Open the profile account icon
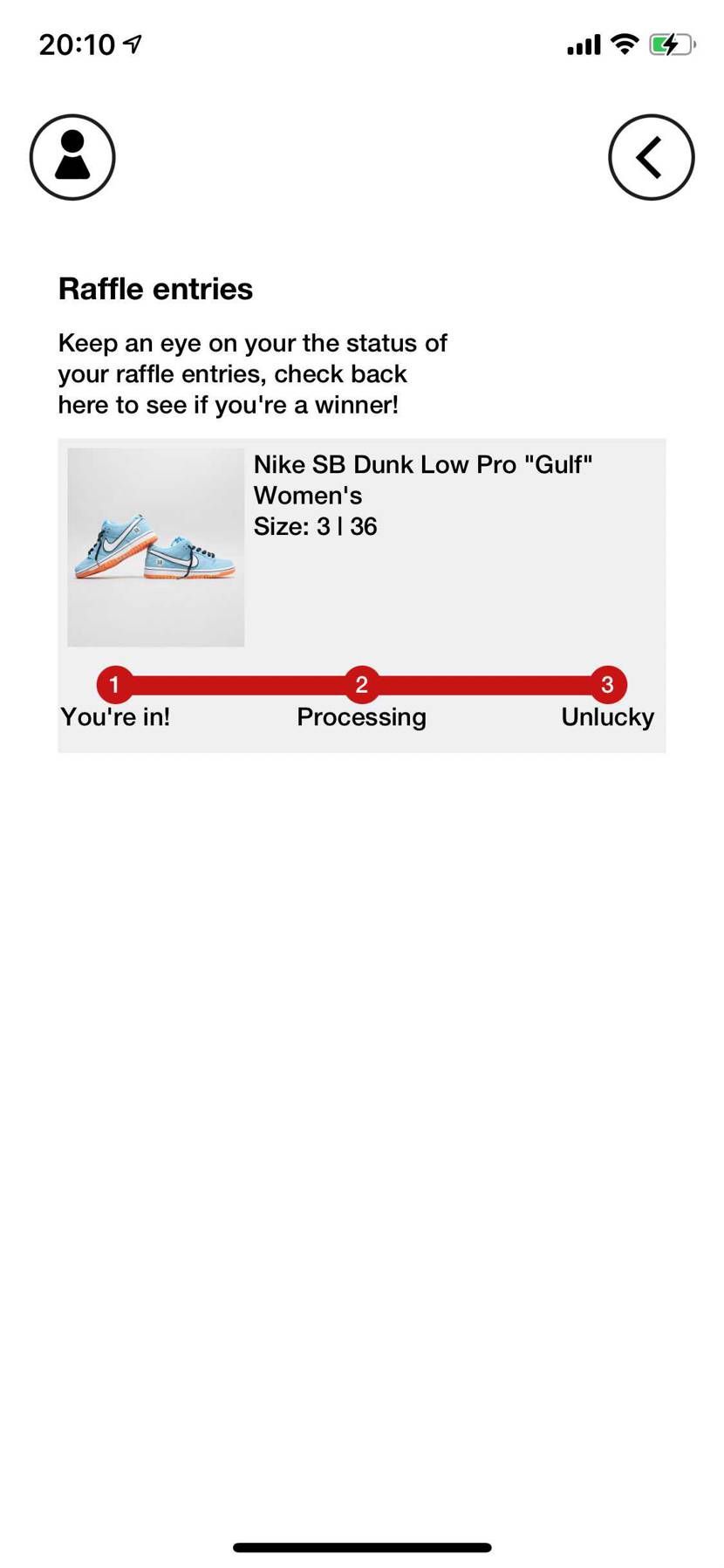The width and height of the screenshot is (724, 1568). coord(72,157)
